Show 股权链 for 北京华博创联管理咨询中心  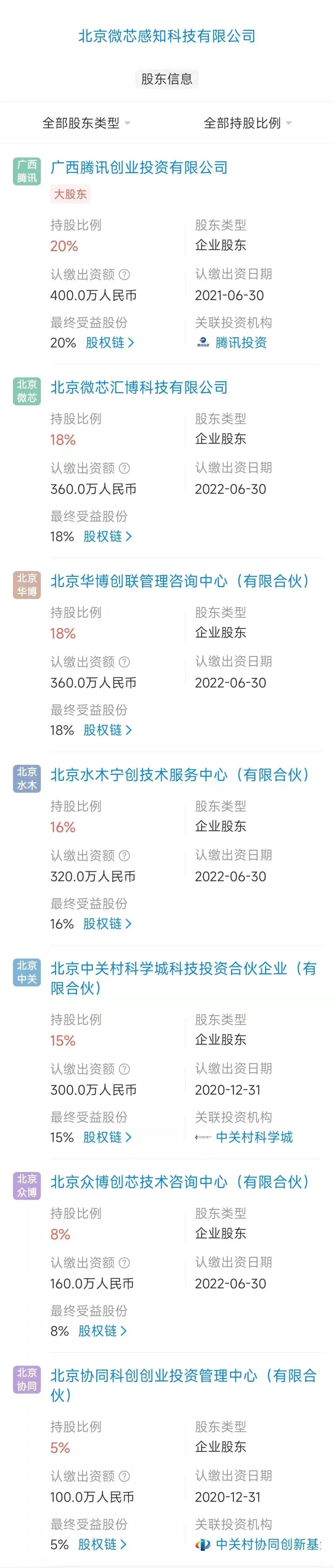[x=107, y=730]
